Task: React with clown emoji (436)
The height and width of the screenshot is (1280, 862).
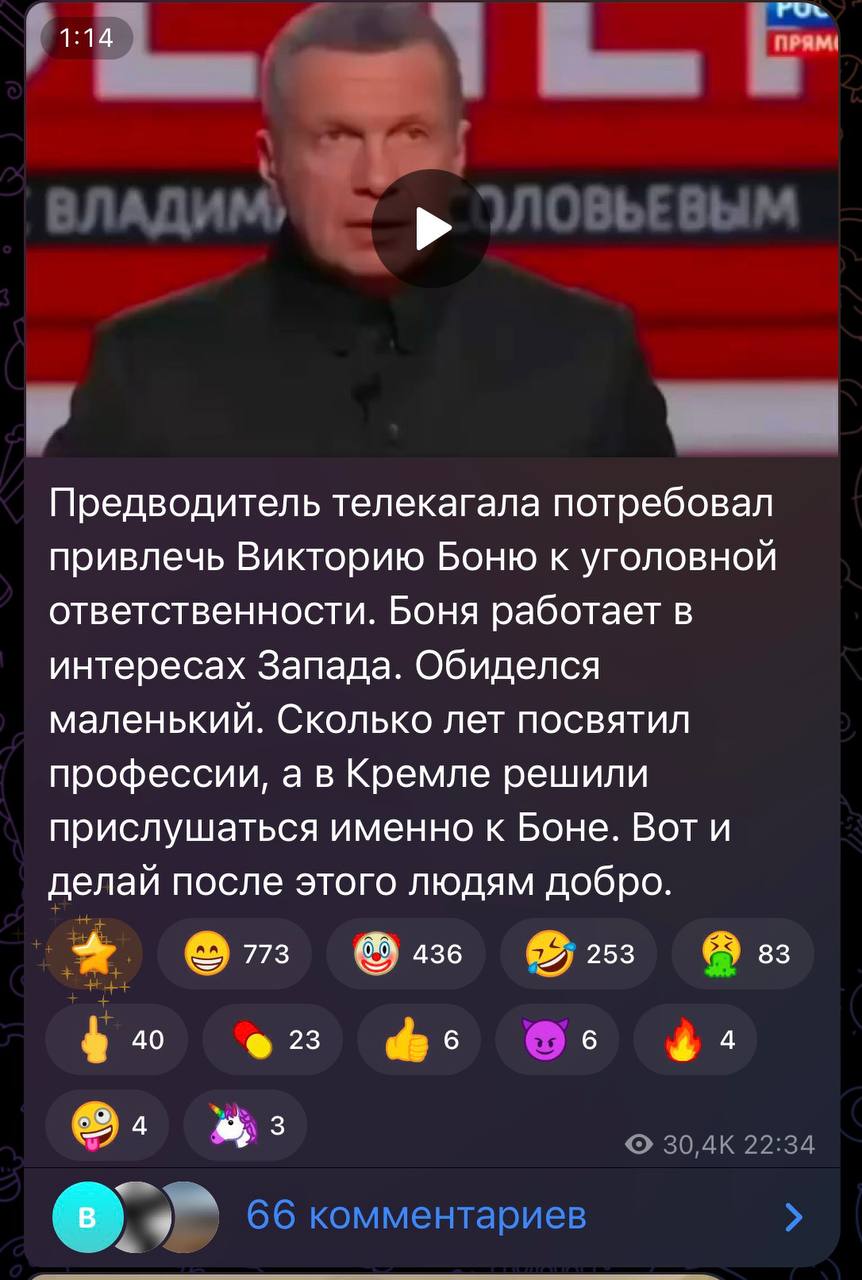Action: (419, 954)
